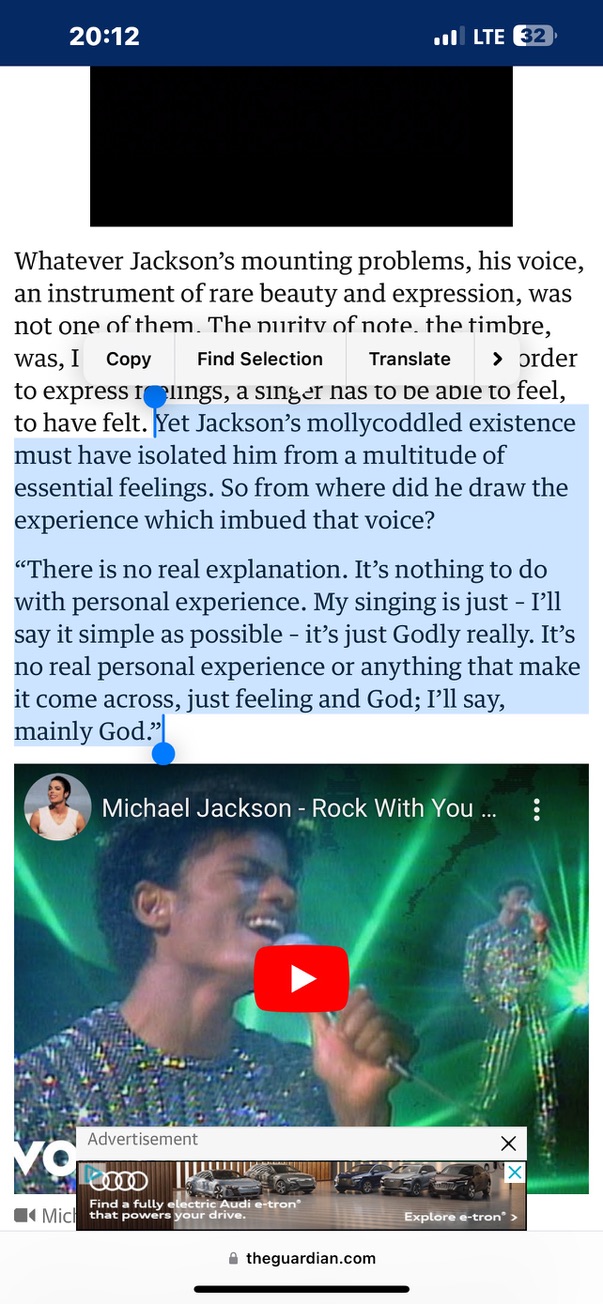Open the YouTube video options menu
This screenshot has width=603, height=1304.
(537, 809)
